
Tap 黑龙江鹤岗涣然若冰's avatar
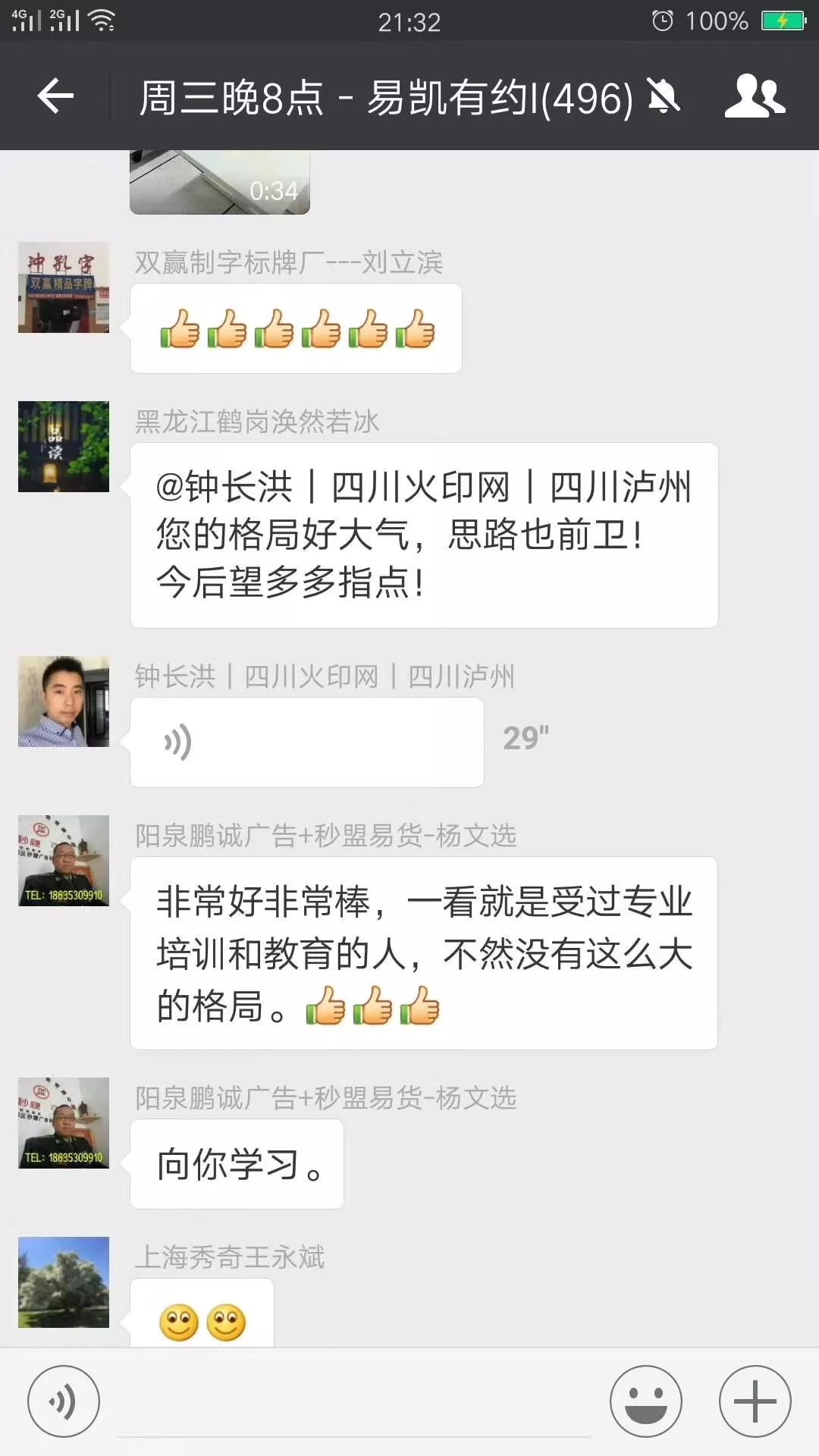[x=64, y=447]
